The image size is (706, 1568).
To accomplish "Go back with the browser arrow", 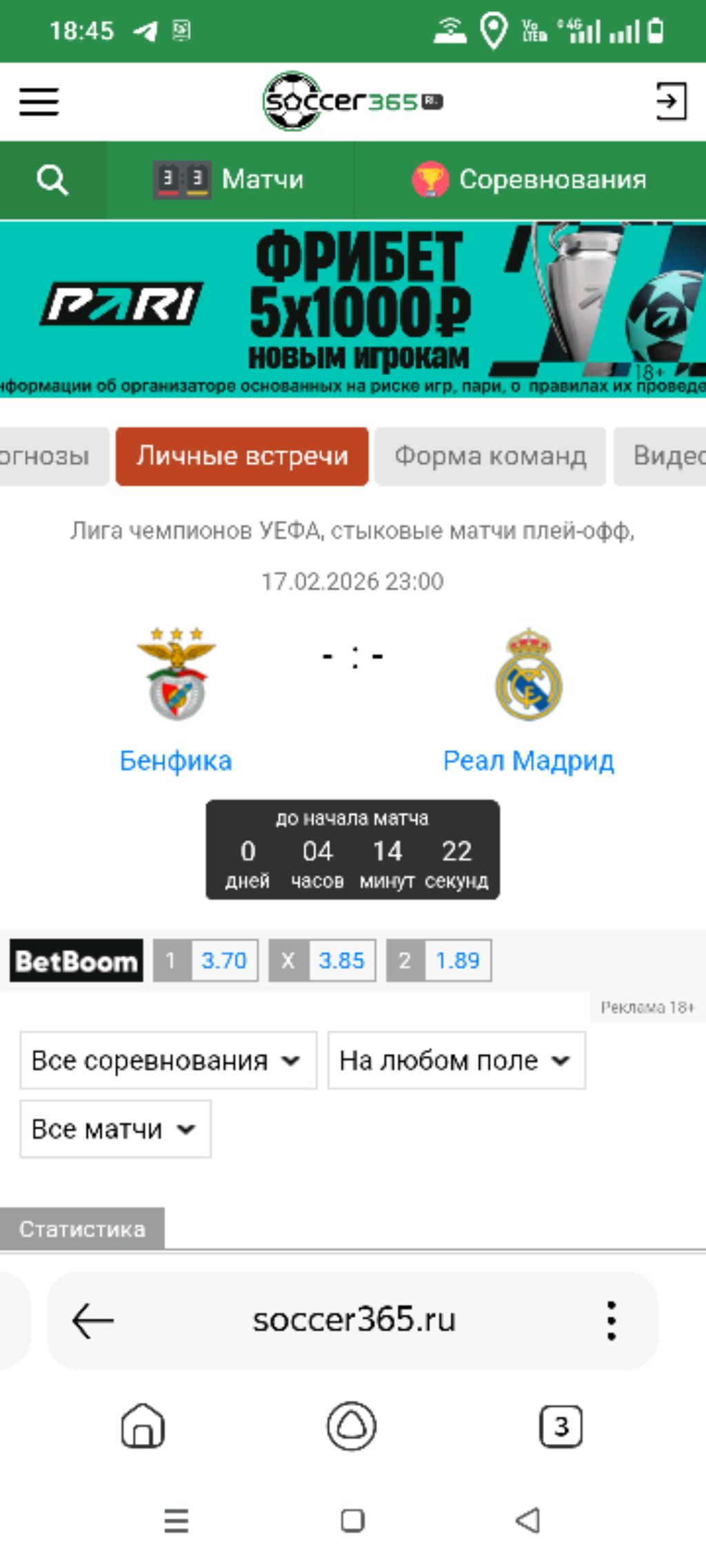I will (x=93, y=1320).
